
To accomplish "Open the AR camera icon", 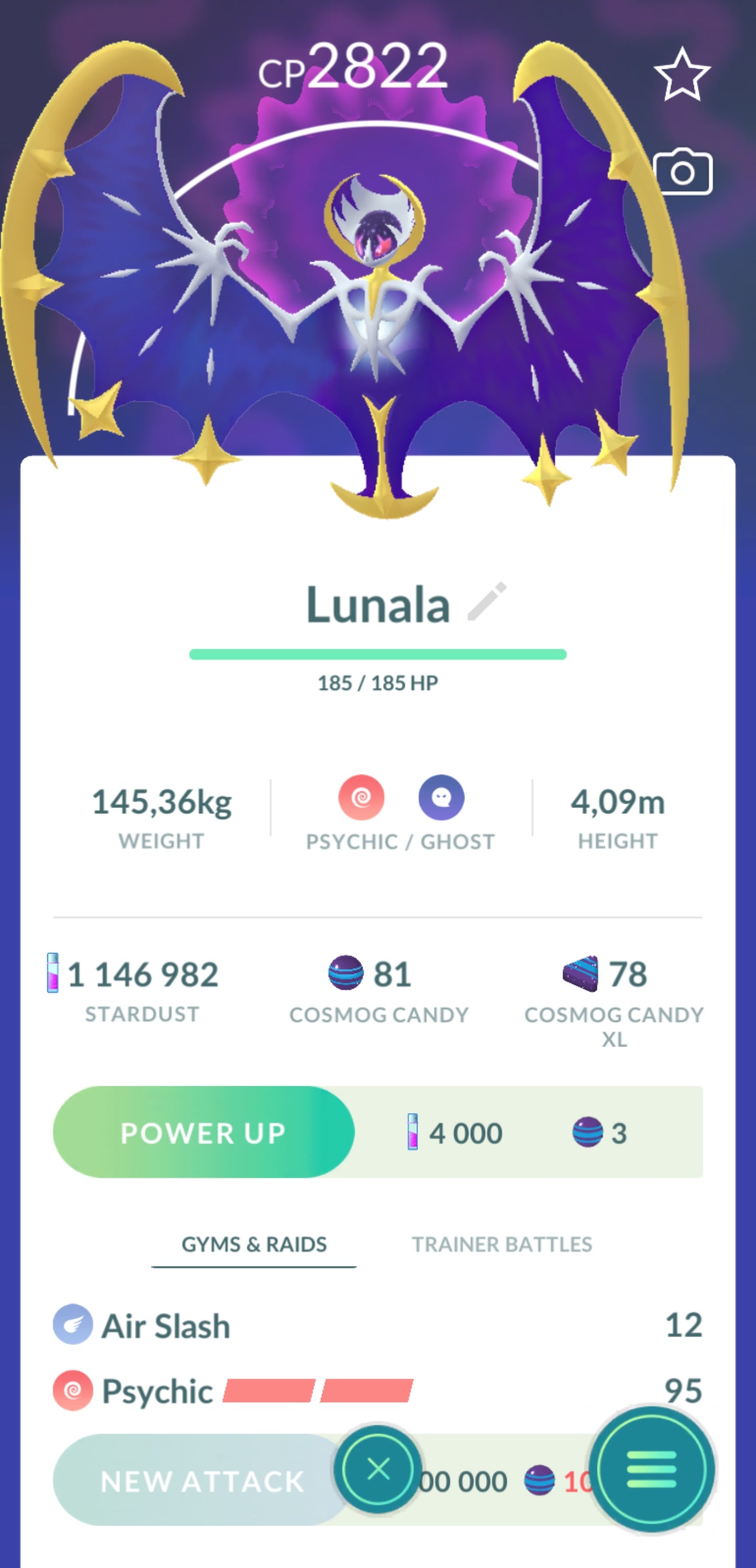I will tap(682, 172).
